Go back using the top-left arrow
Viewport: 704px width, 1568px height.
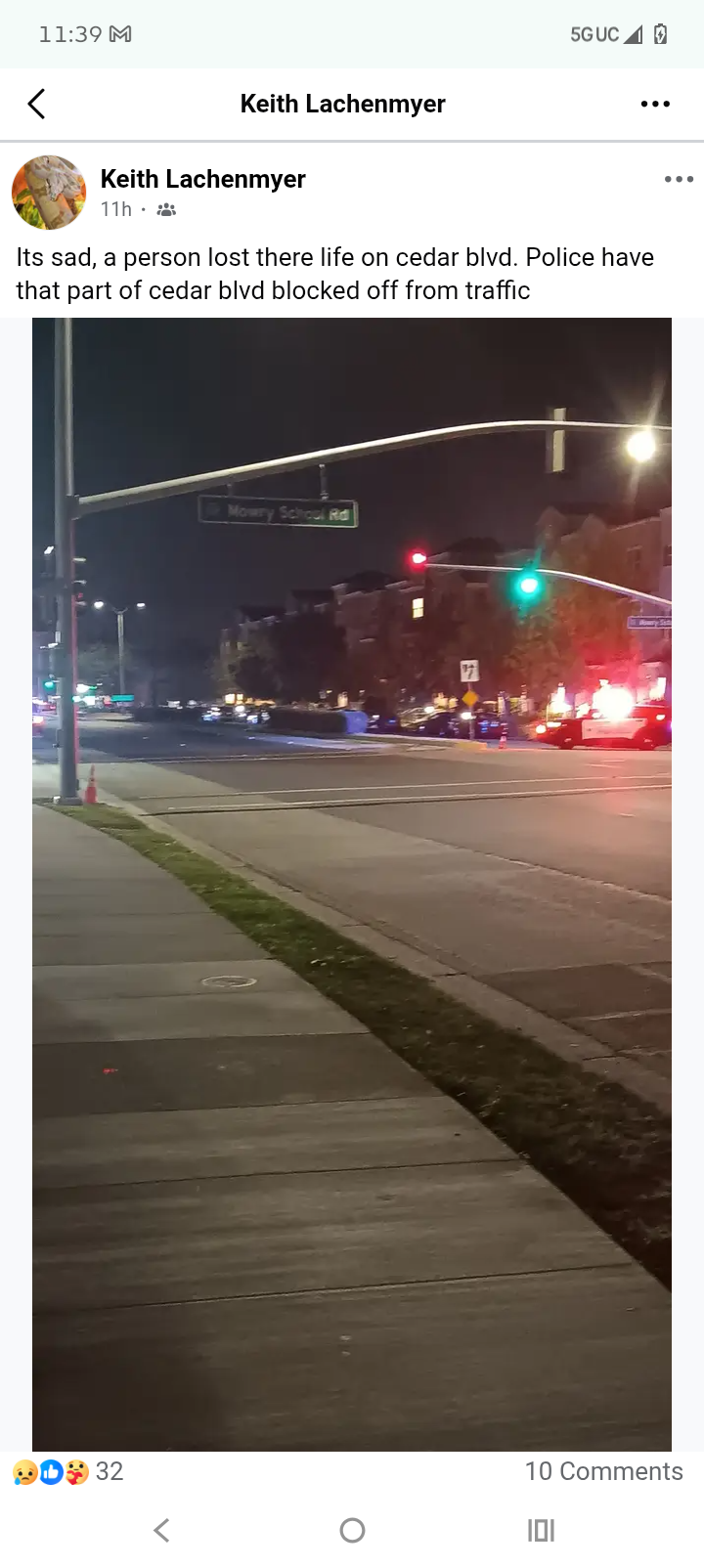(x=37, y=104)
